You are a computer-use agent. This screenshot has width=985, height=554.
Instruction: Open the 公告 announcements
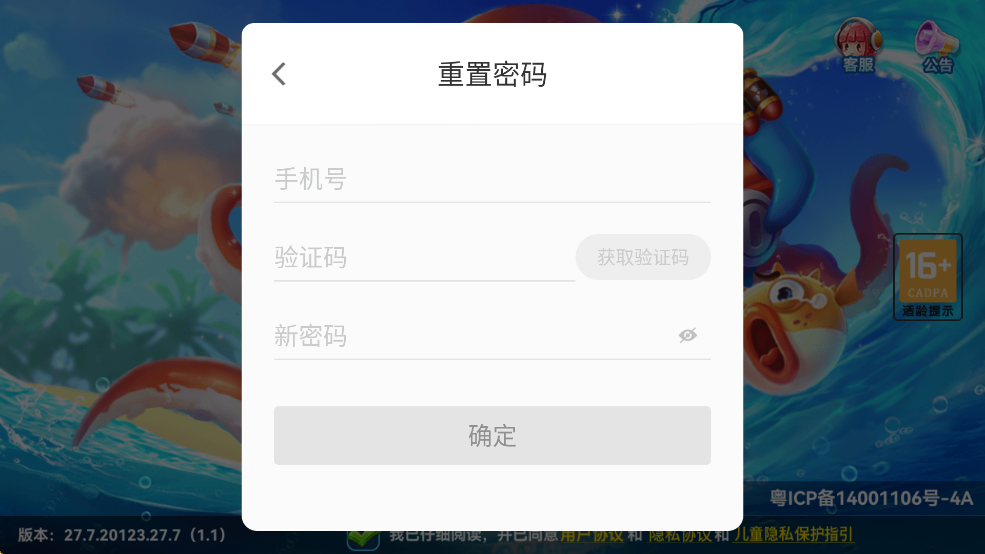937,47
